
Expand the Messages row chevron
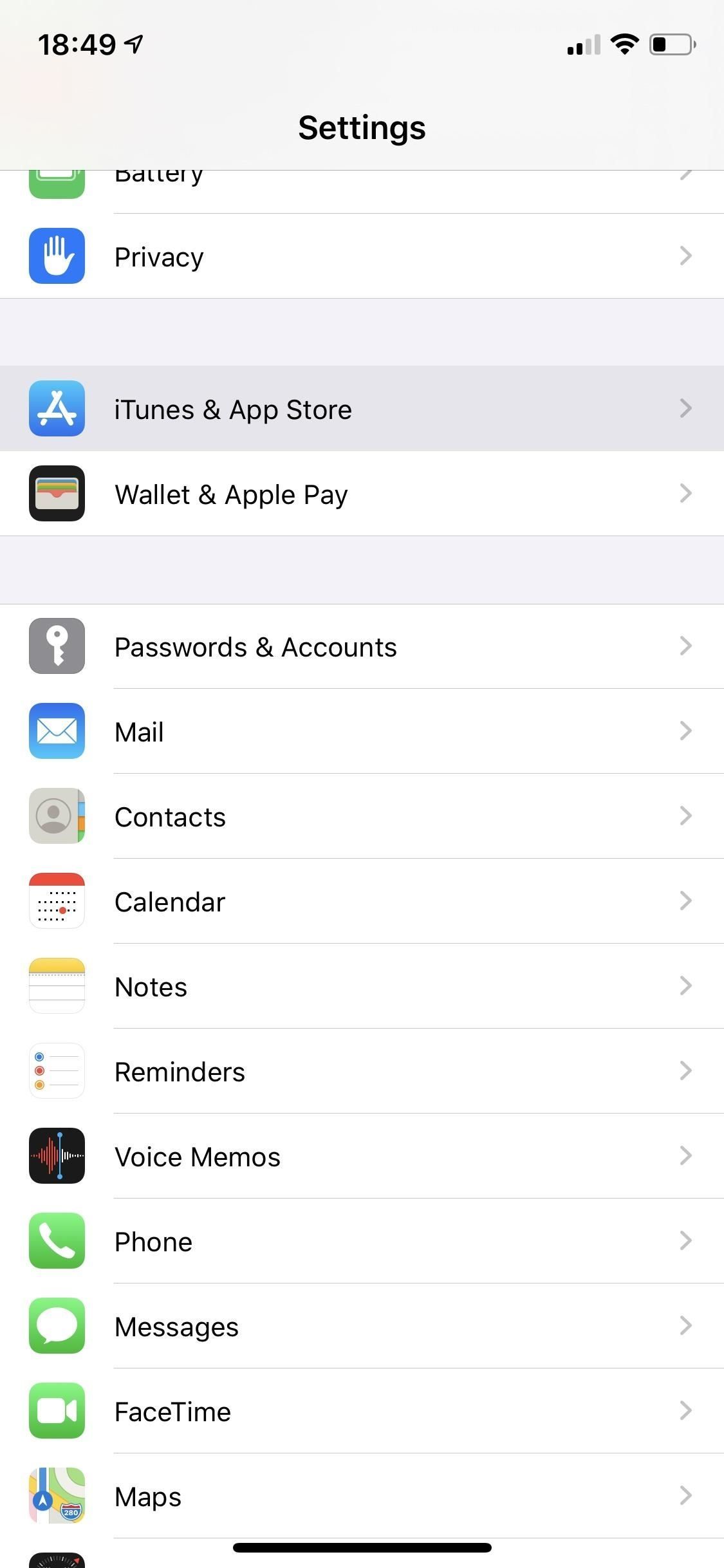coord(685,1326)
